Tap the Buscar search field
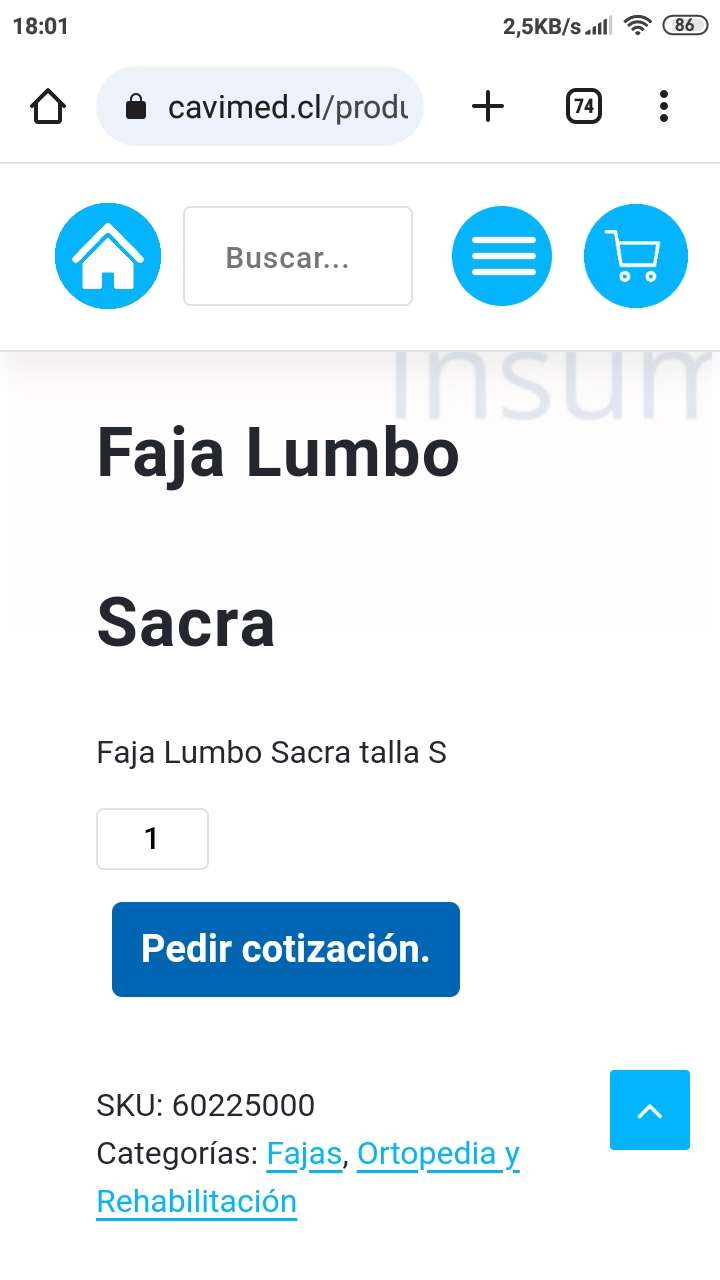 (298, 256)
